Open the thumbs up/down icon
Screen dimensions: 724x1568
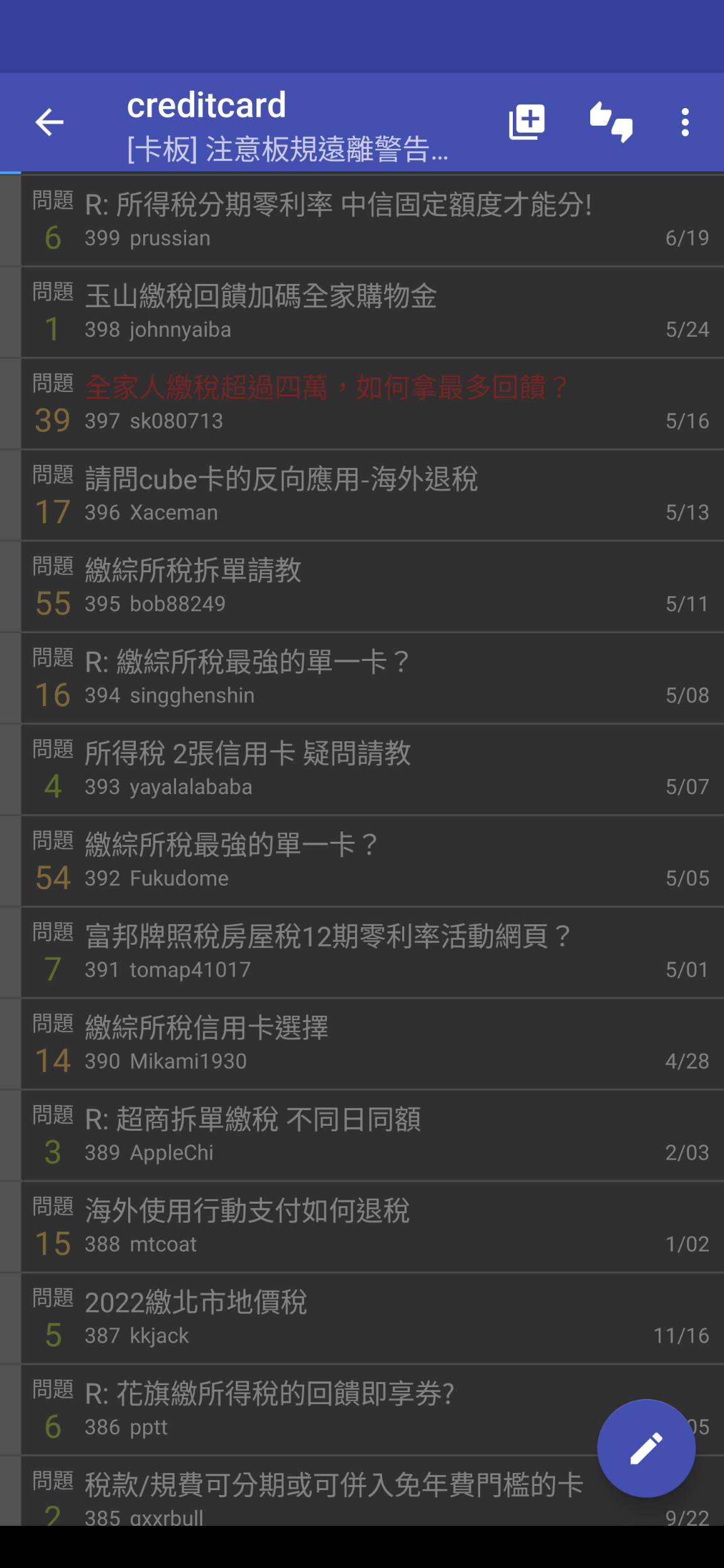[x=612, y=122]
